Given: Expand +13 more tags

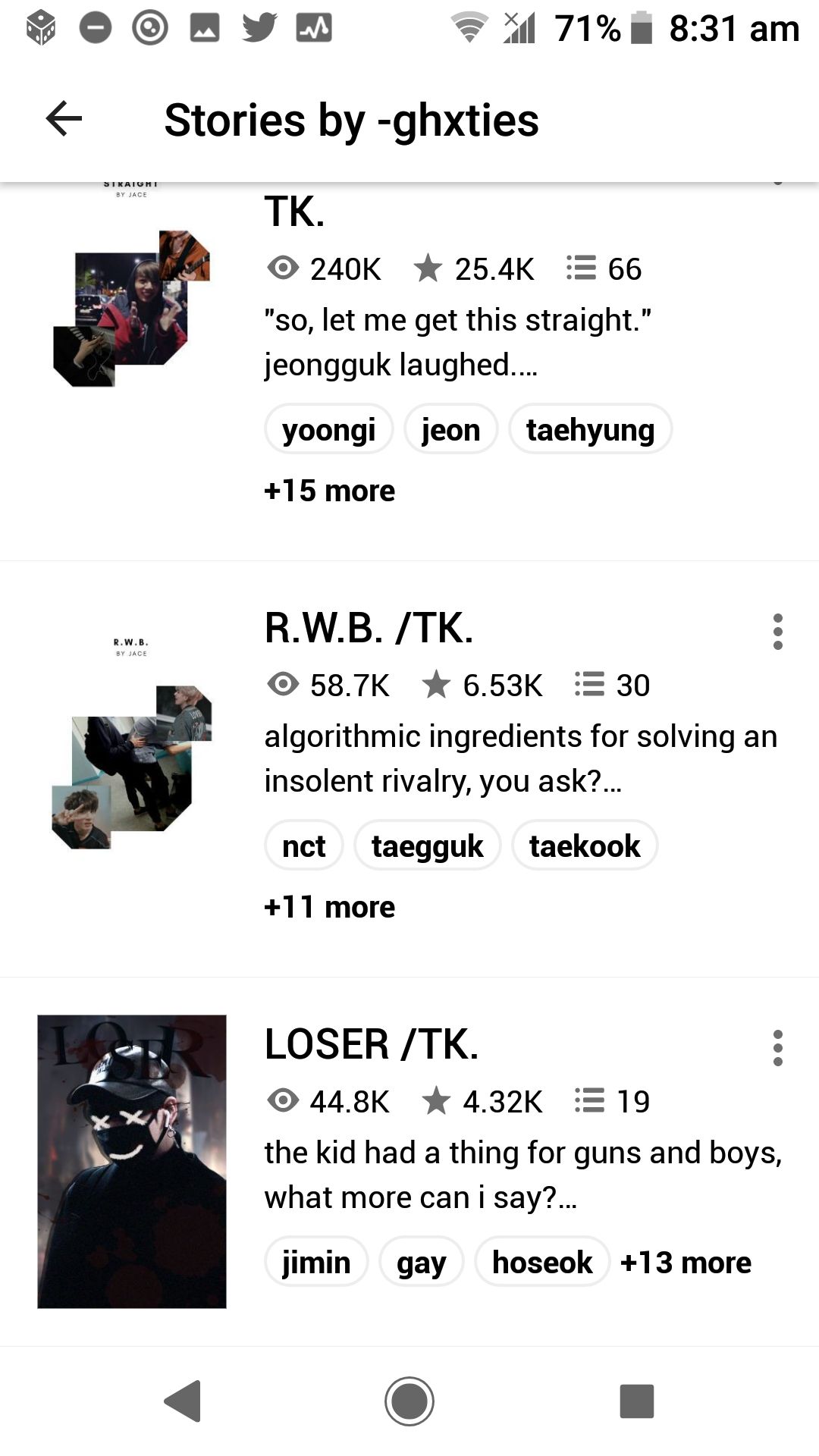Looking at the screenshot, I should click(x=686, y=1263).
